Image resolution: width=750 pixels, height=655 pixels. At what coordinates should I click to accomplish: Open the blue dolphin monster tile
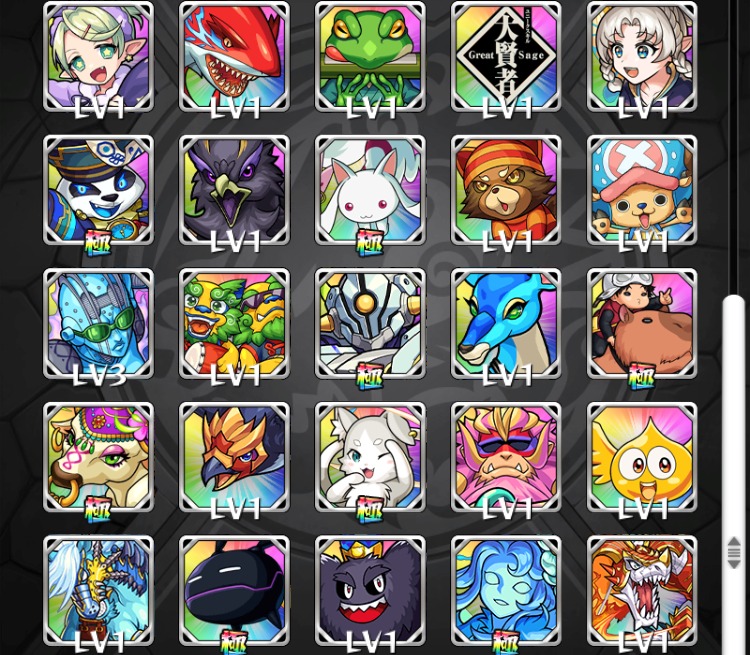pyautogui.click(x=506, y=323)
